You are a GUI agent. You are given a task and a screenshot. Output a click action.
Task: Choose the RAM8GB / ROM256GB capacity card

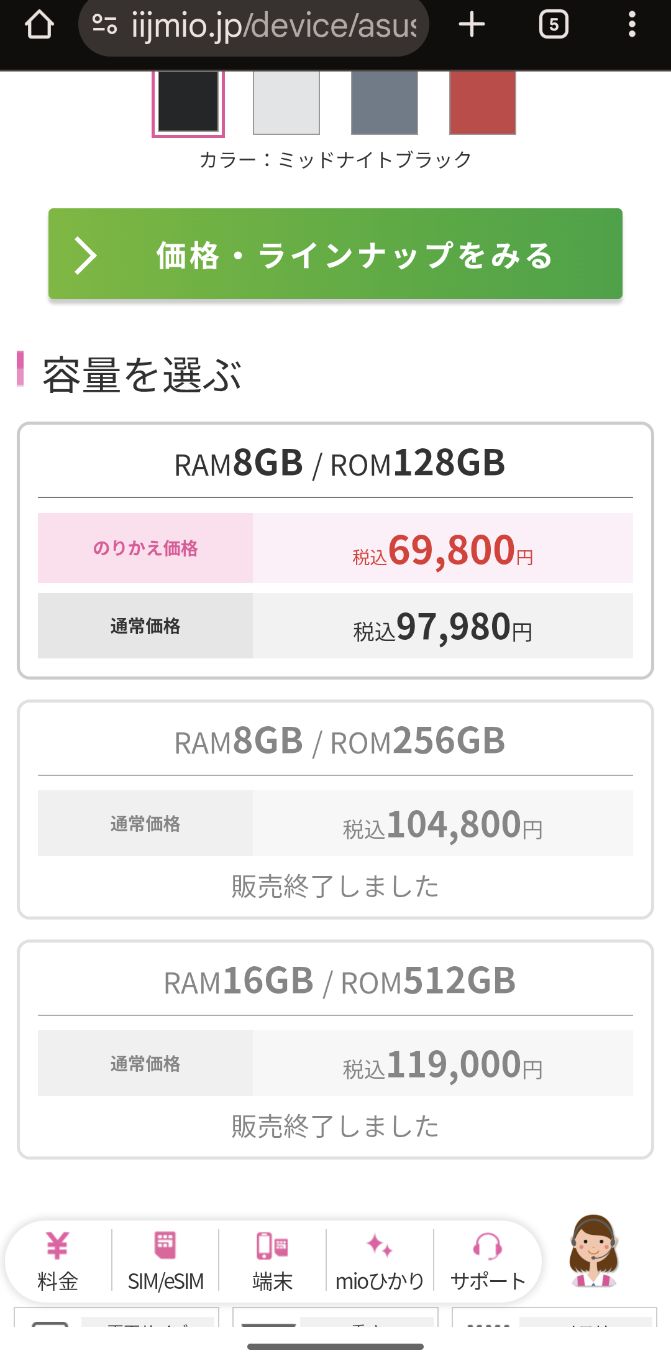[x=335, y=809]
